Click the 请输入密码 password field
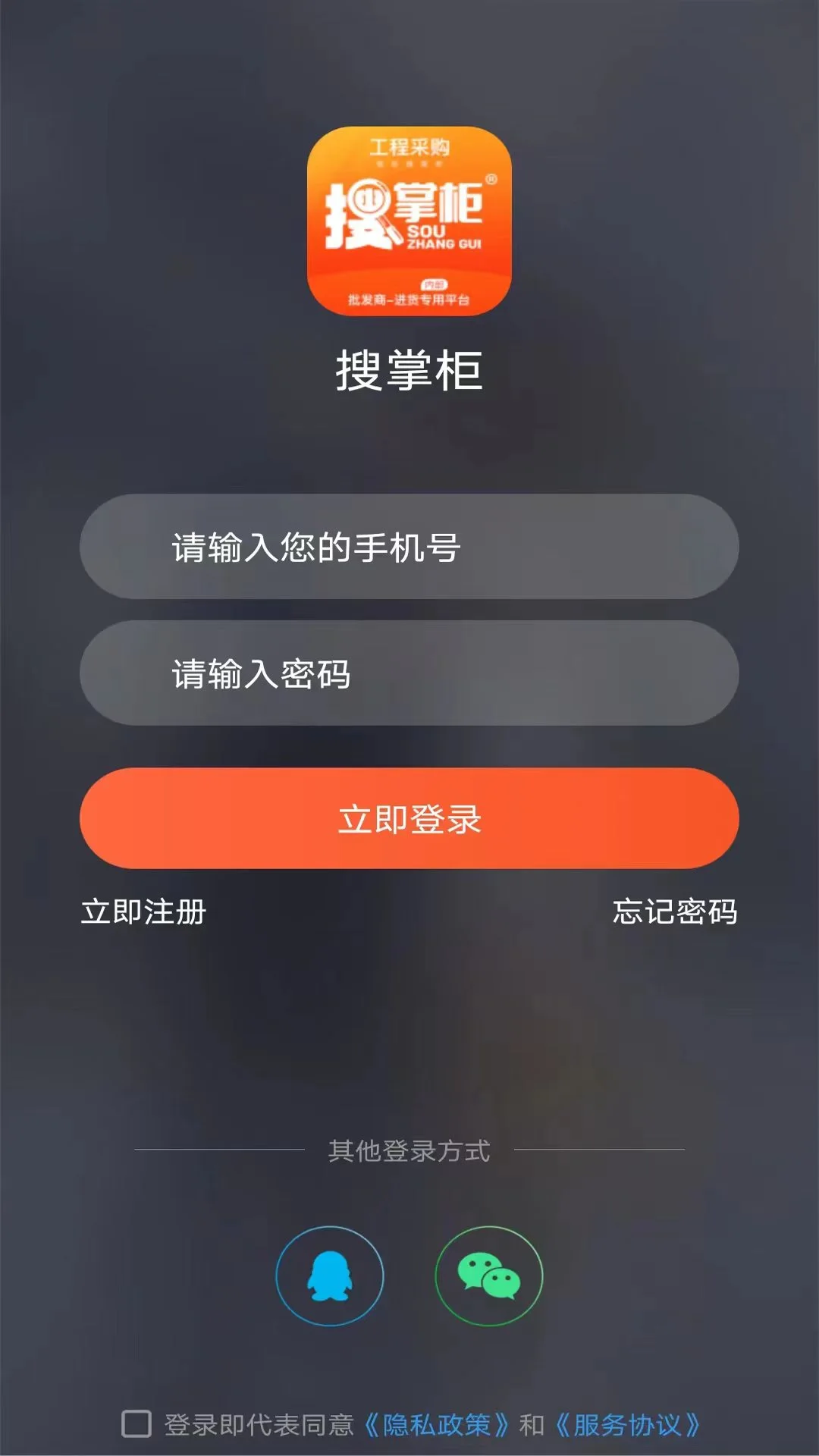Viewport: 819px width, 1456px height. 409,673
